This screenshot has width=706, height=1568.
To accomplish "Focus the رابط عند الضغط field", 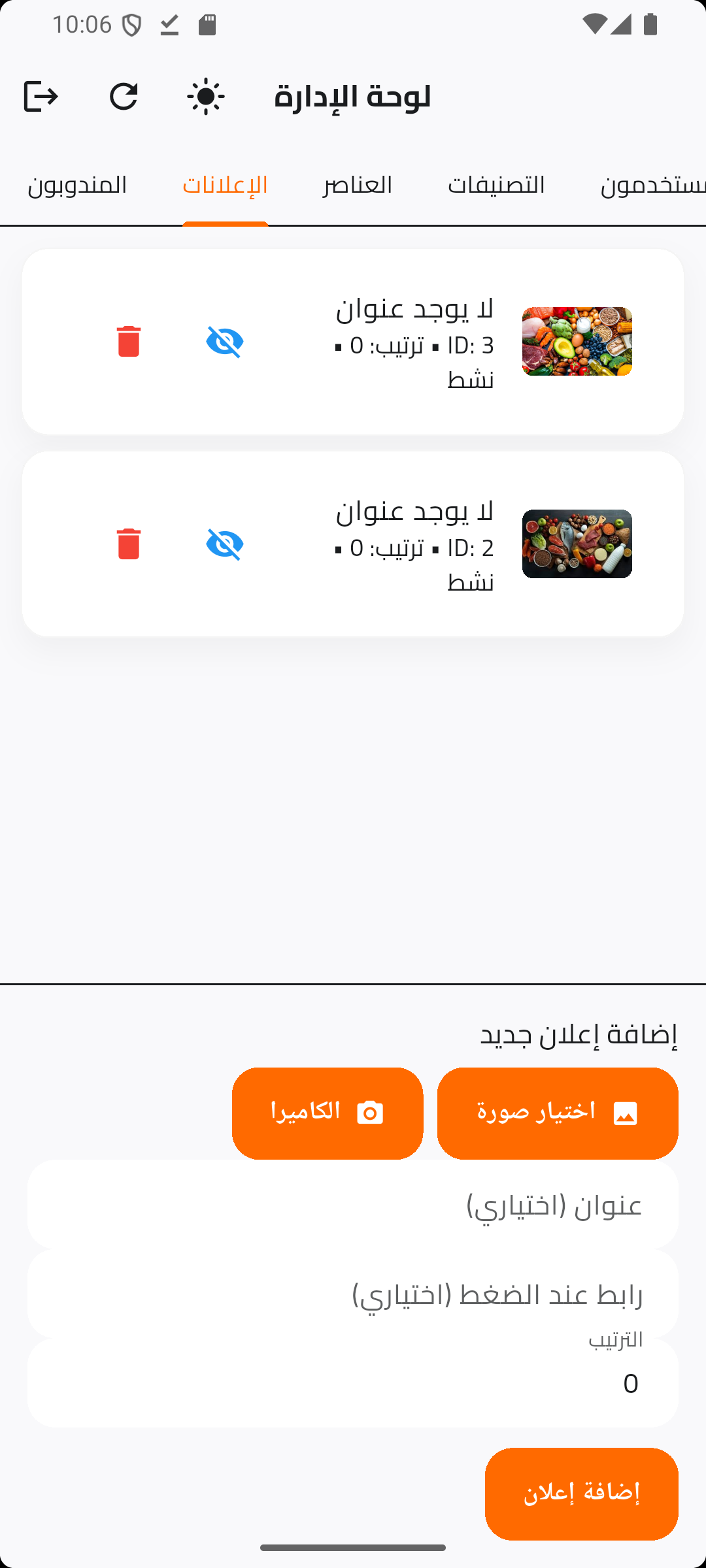I will [x=353, y=1294].
